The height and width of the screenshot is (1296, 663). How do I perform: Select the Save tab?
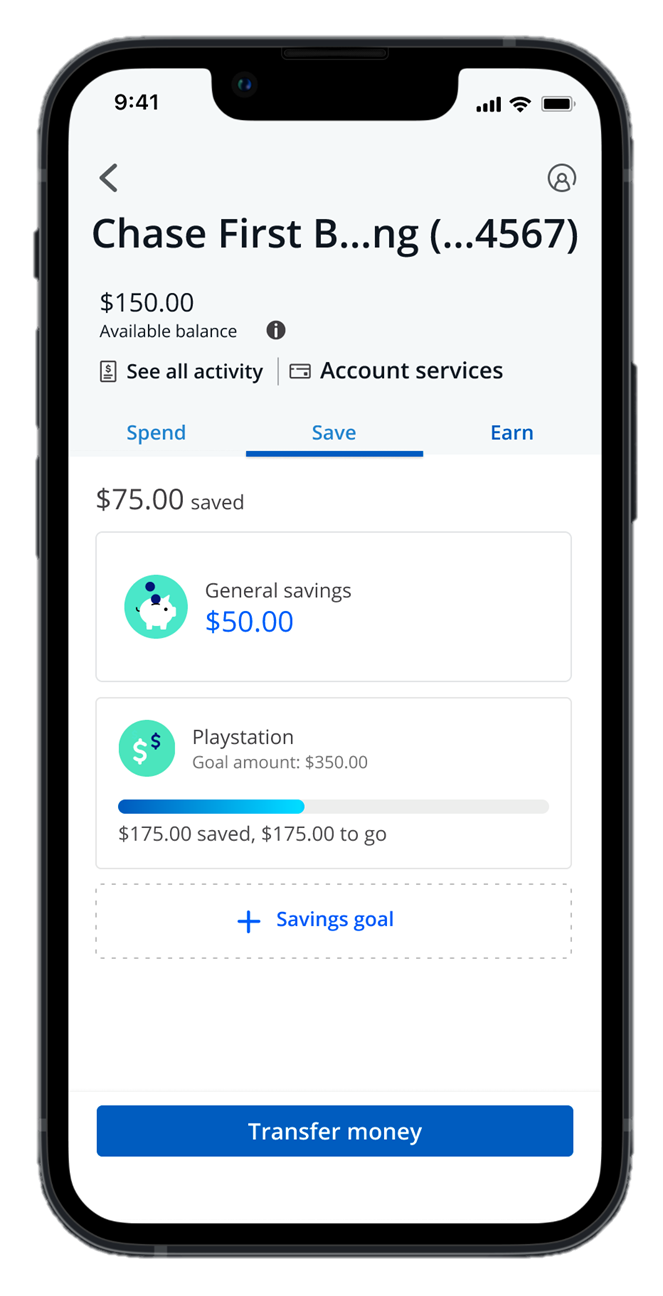[x=334, y=433]
